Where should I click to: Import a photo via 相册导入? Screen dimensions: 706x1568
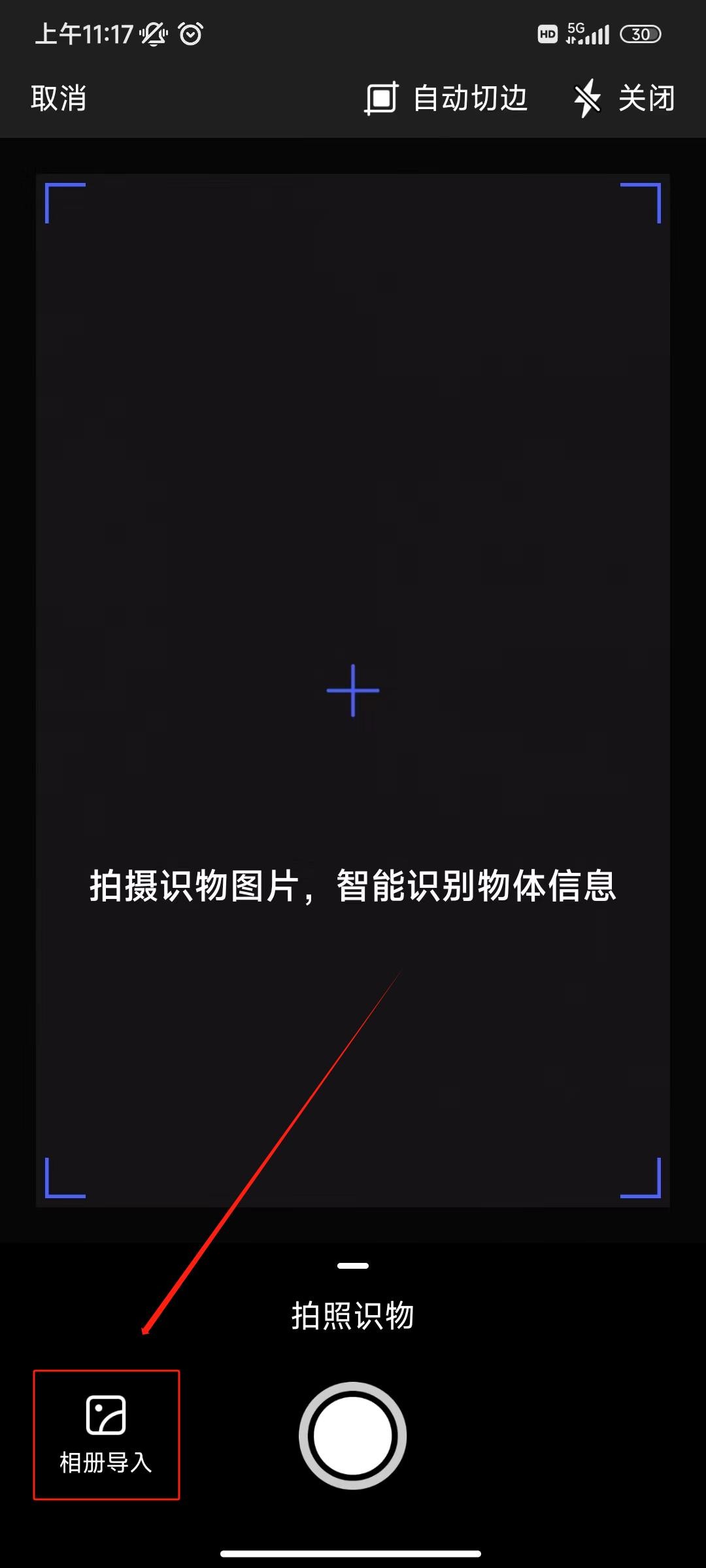pos(106,1434)
